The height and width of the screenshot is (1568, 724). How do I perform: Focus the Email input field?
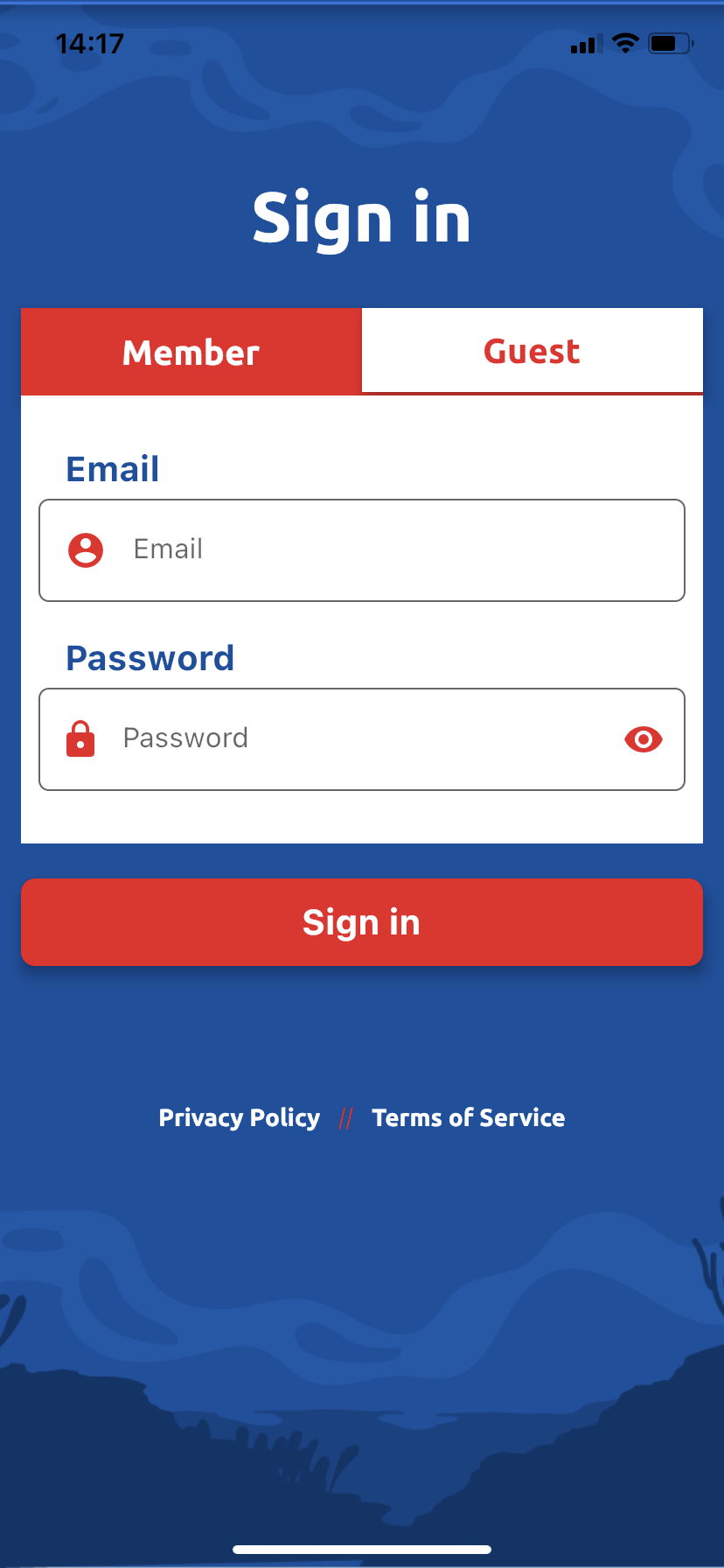pyautogui.click(x=362, y=550)
